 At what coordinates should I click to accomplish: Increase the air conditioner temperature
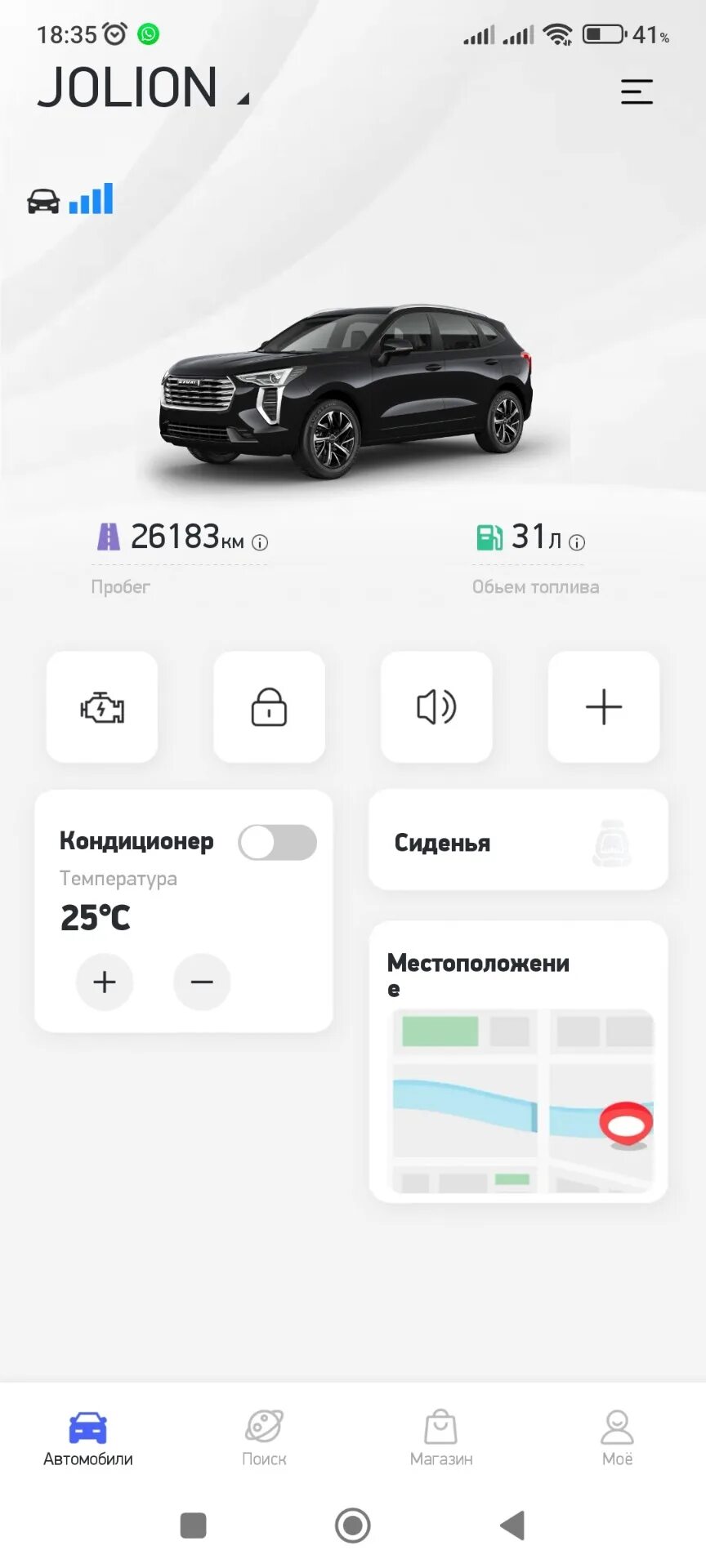(105, 982)
